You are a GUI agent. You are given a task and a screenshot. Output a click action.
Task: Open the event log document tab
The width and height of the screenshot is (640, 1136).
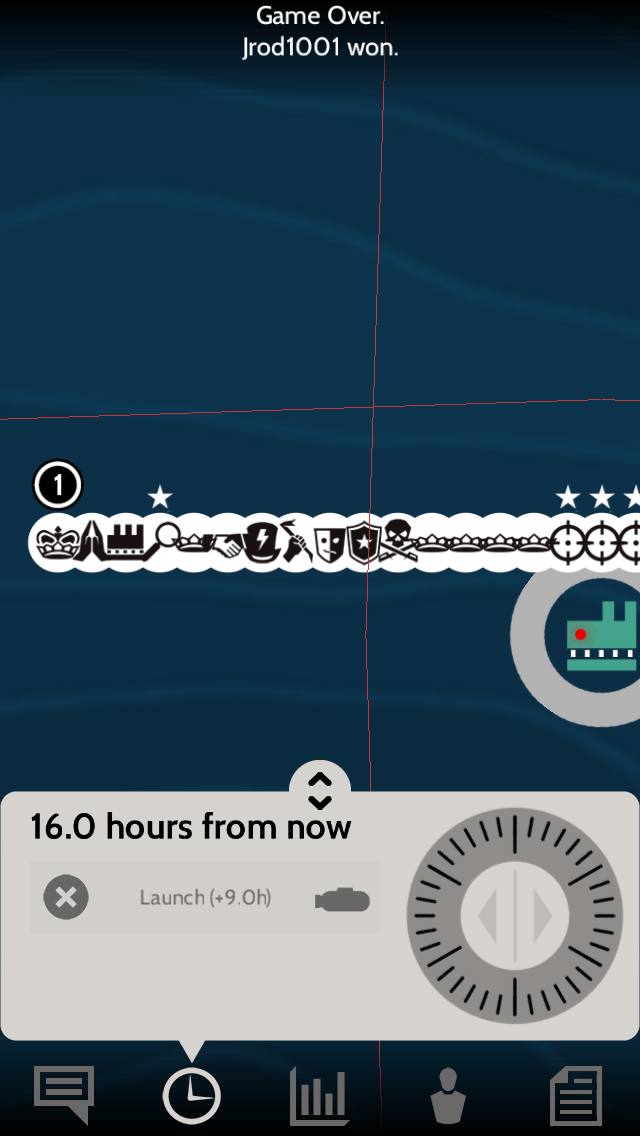pyautogui.click(x=576, y=1096)
